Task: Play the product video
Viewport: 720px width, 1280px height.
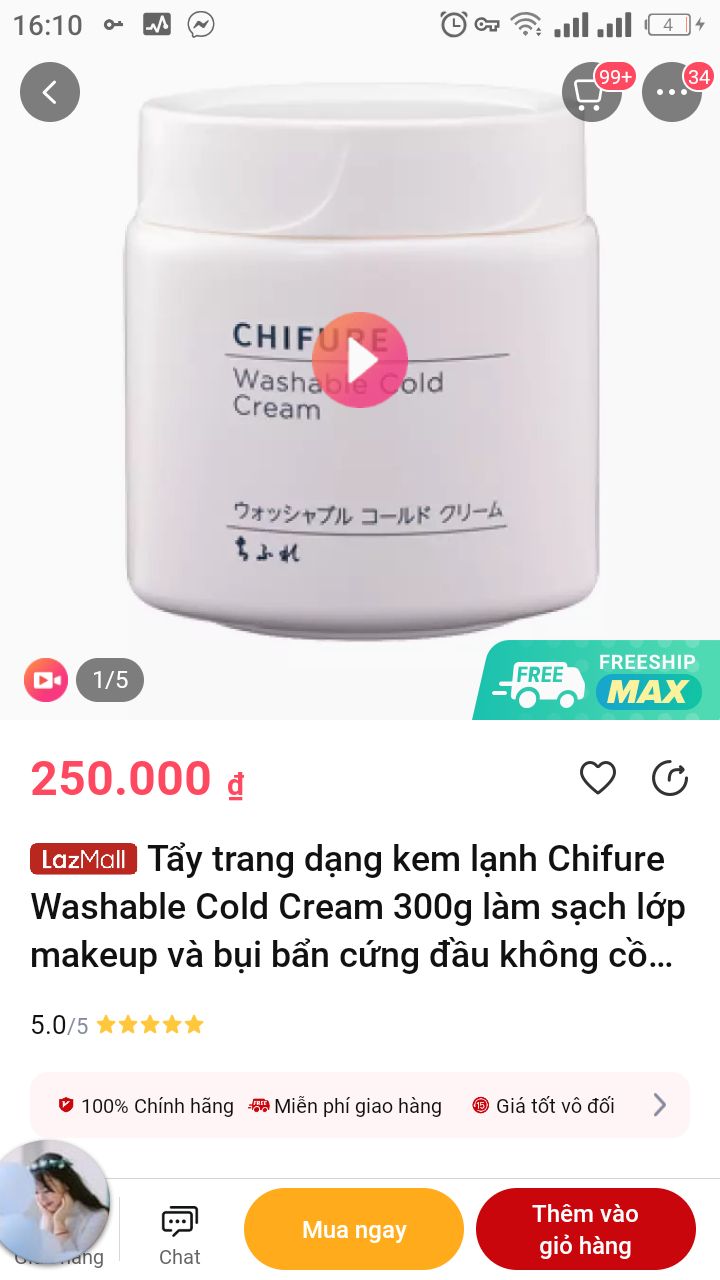Action: (360, 360)
